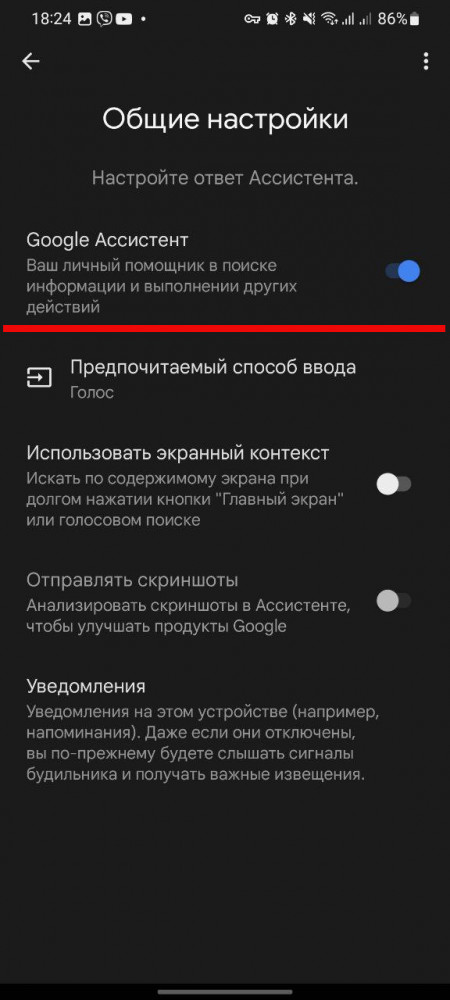Enable Использовать экранный контекст switch

pyautogui.click(x=394, y=485)
